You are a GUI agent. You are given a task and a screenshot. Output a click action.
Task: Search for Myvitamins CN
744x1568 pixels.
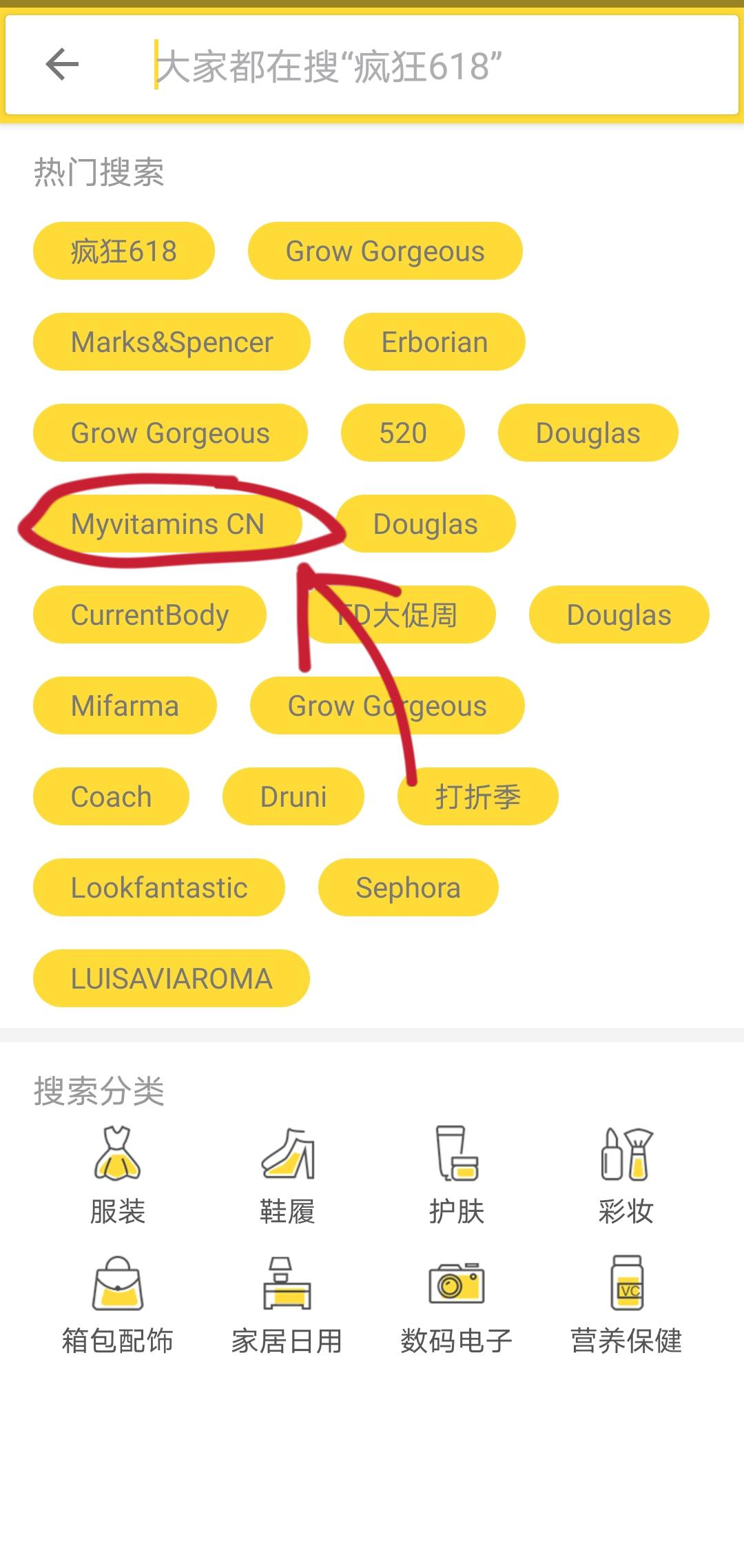tap(167, 524)
